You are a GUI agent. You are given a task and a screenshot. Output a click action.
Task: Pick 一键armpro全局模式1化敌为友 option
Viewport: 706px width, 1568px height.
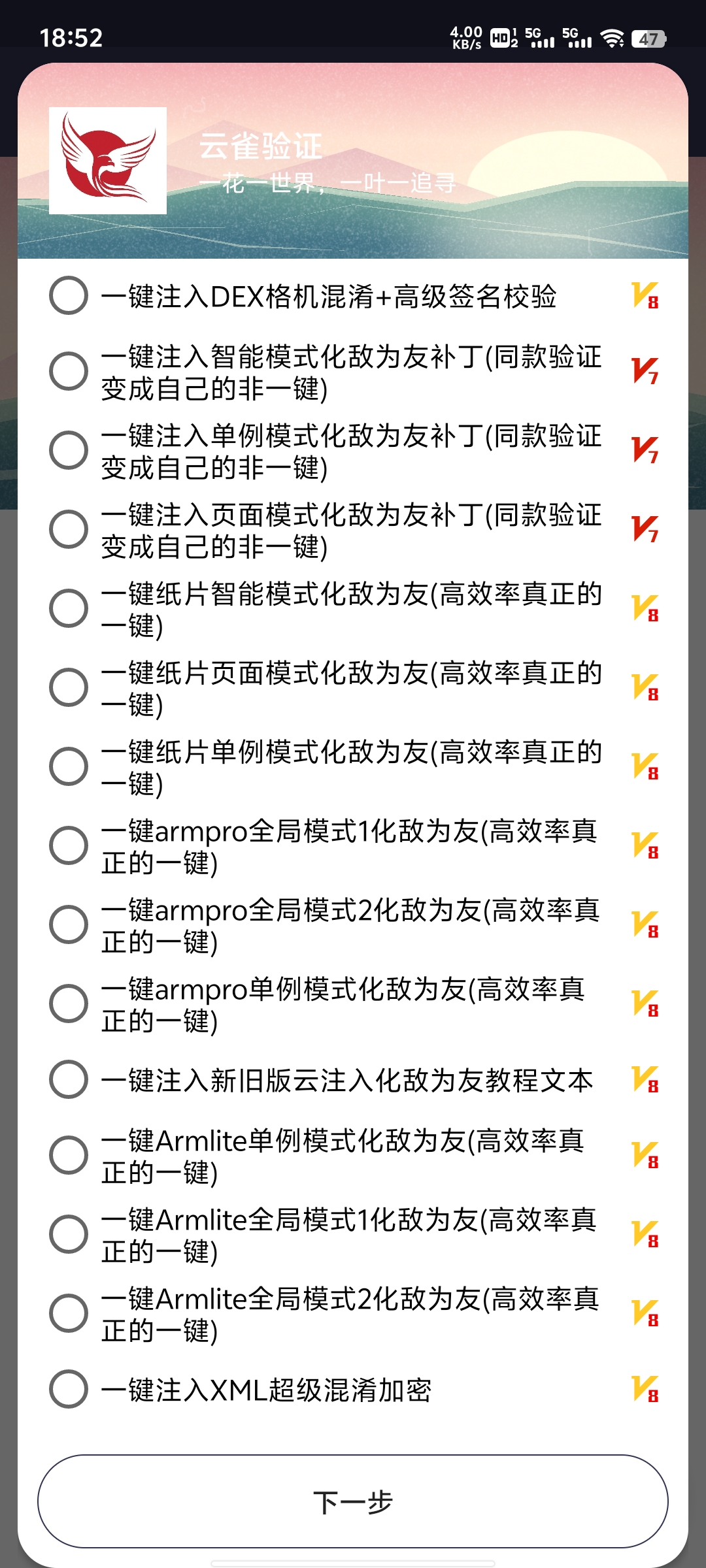click(x=69, y=845)
